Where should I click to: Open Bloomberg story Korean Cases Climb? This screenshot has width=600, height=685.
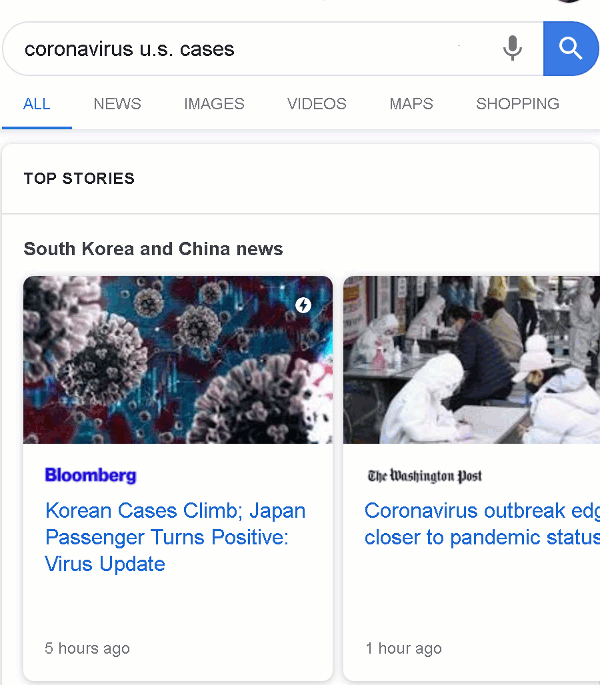175,537
